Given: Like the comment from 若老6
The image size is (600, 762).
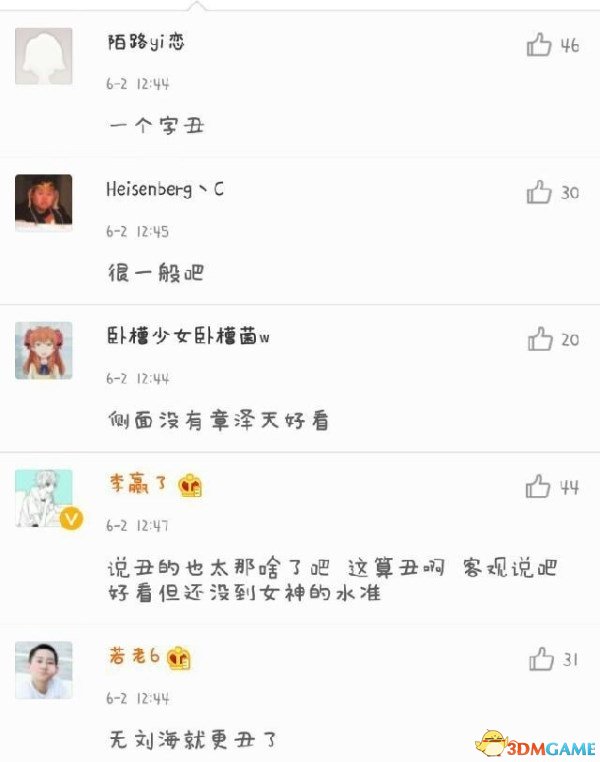Looking at the screenshot, I should 541,659.
